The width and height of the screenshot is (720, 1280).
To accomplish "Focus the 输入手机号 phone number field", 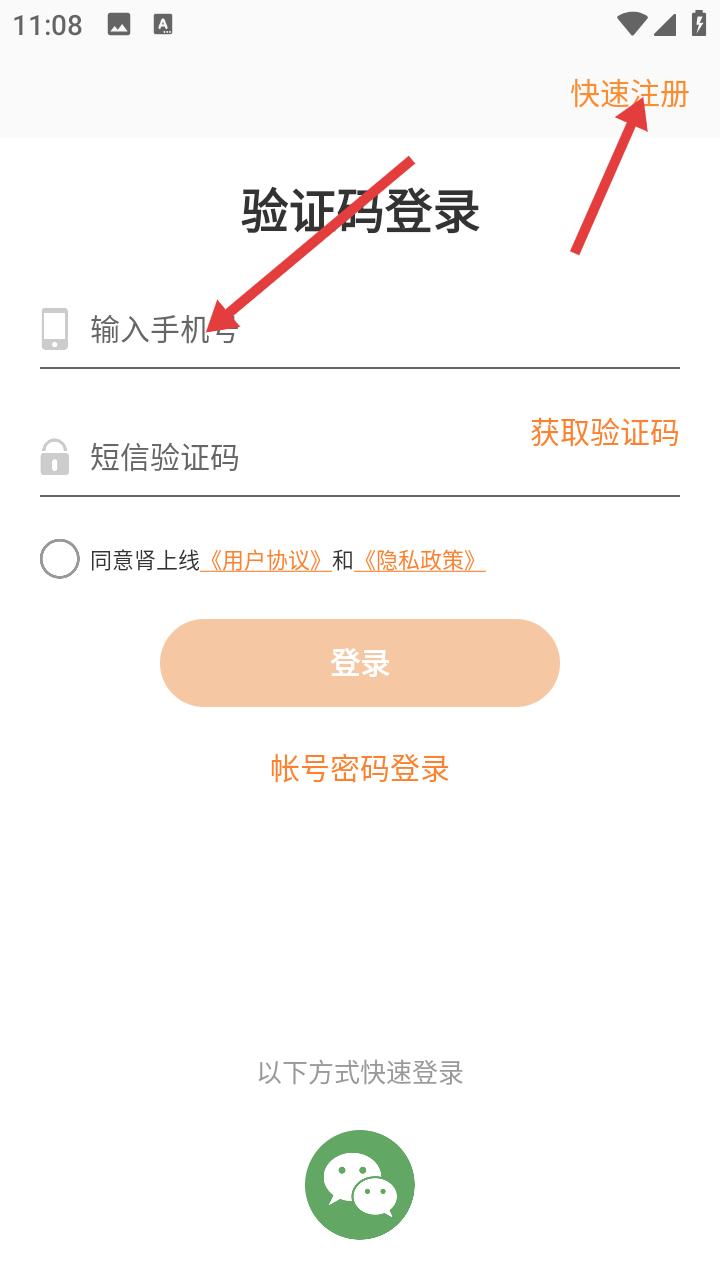I will (360, 329).
